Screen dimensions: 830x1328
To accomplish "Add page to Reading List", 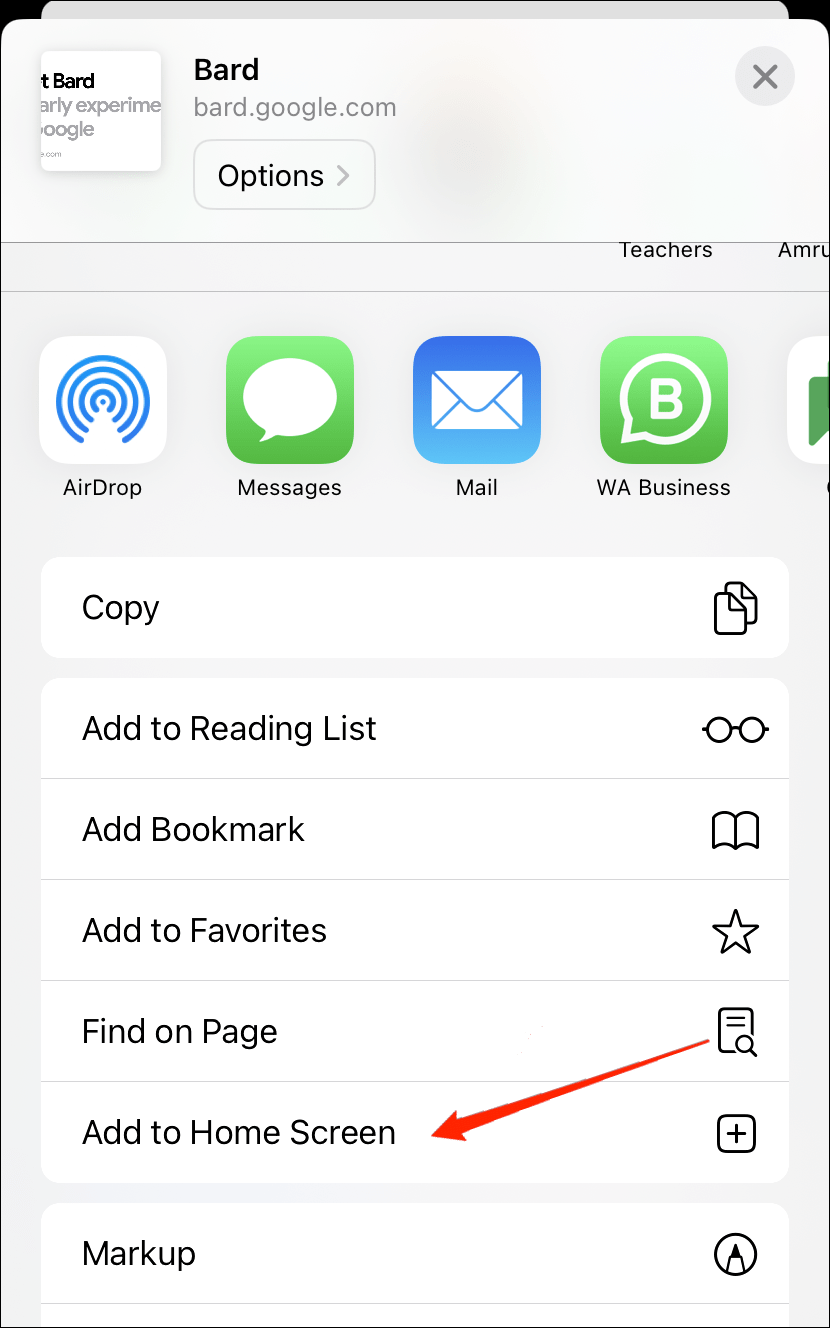I will [x=415, y=729].
